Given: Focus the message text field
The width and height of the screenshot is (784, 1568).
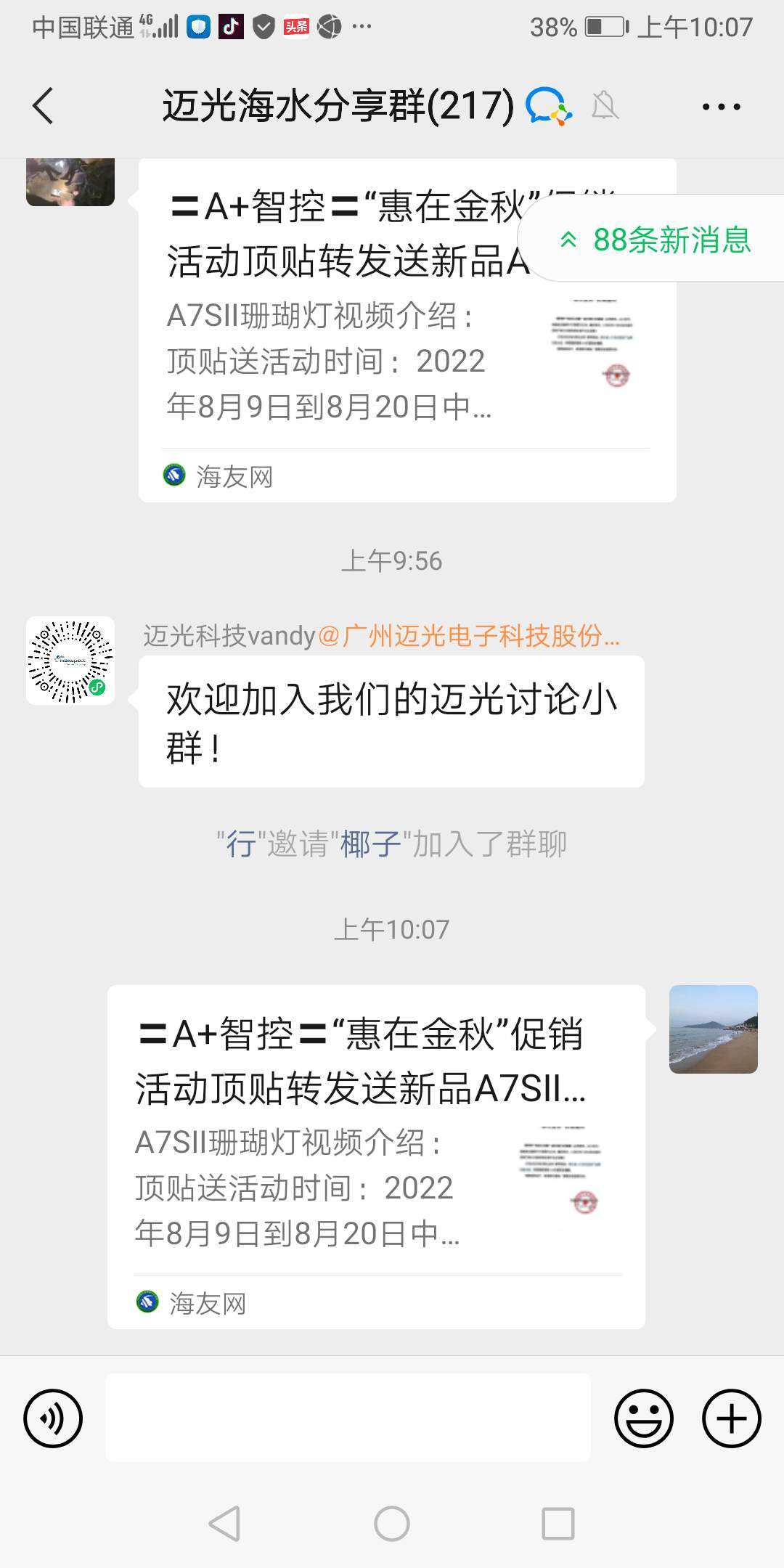Looking at the screenshot, I should coord(348,1418).
